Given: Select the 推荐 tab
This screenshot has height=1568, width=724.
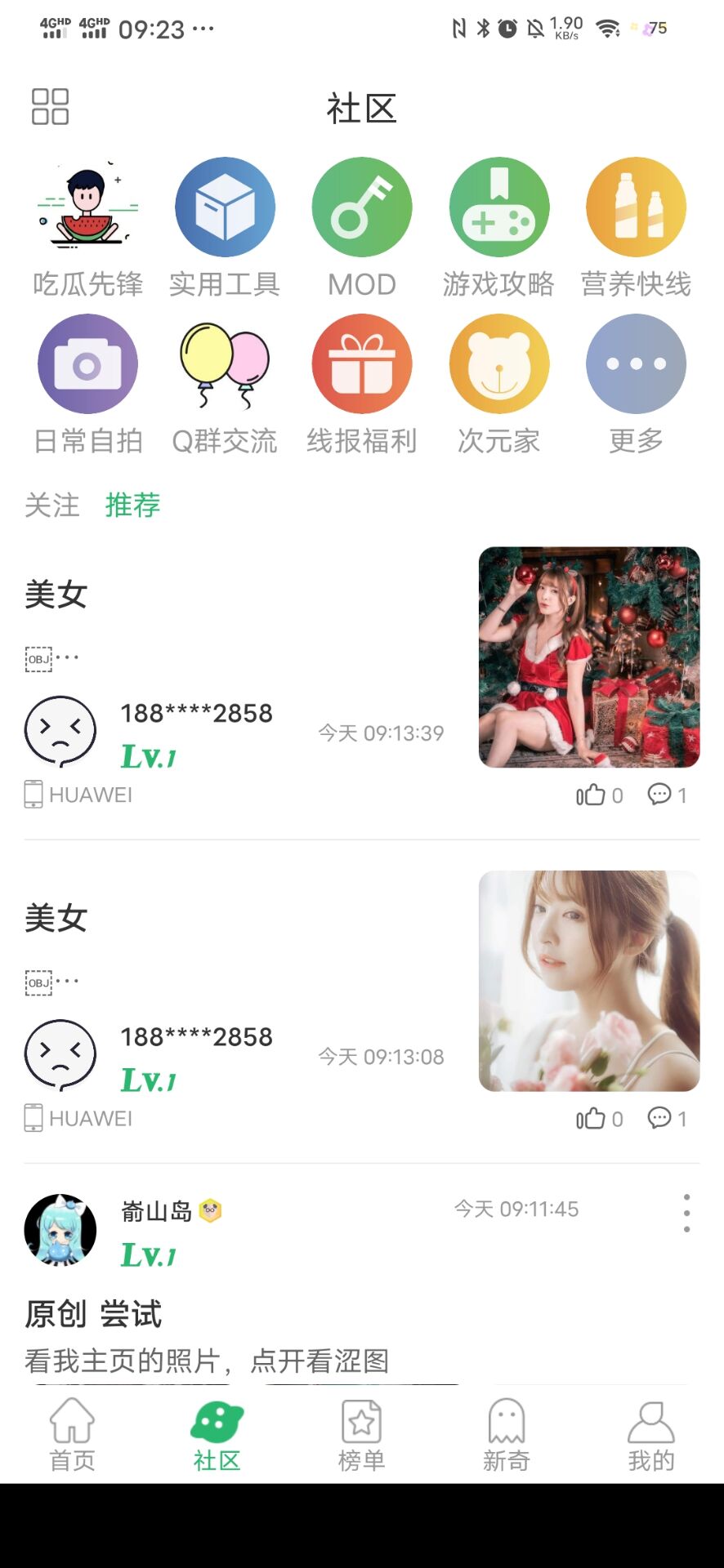Looking at the screenshot, I should pyautogui.click(x=132, y=506).
